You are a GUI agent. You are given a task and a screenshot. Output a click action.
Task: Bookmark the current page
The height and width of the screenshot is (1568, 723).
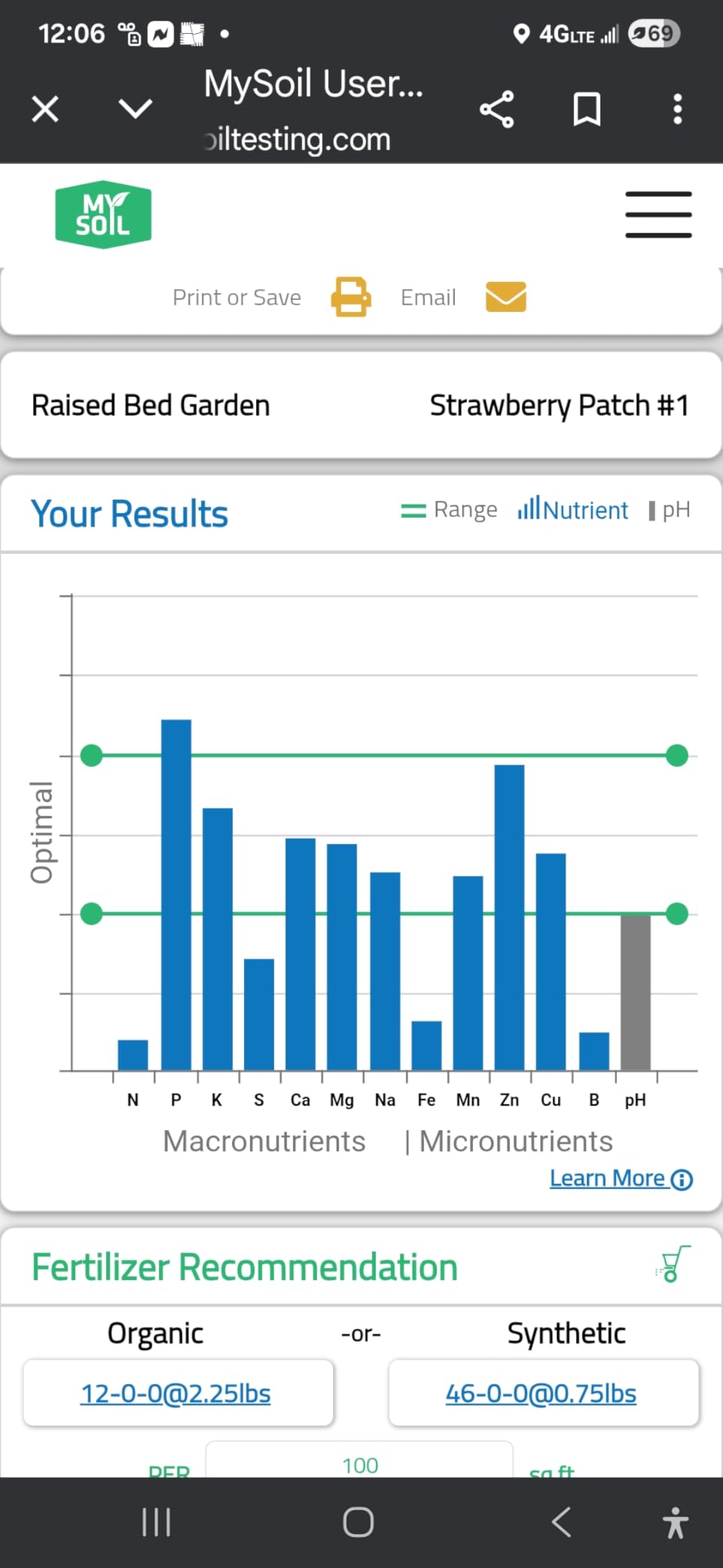coord(587,110)
